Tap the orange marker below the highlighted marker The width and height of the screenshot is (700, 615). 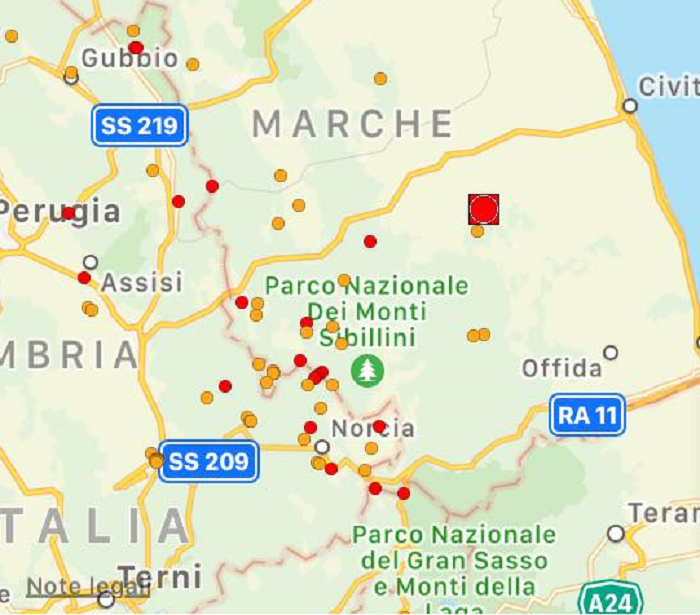click(477, 231)
